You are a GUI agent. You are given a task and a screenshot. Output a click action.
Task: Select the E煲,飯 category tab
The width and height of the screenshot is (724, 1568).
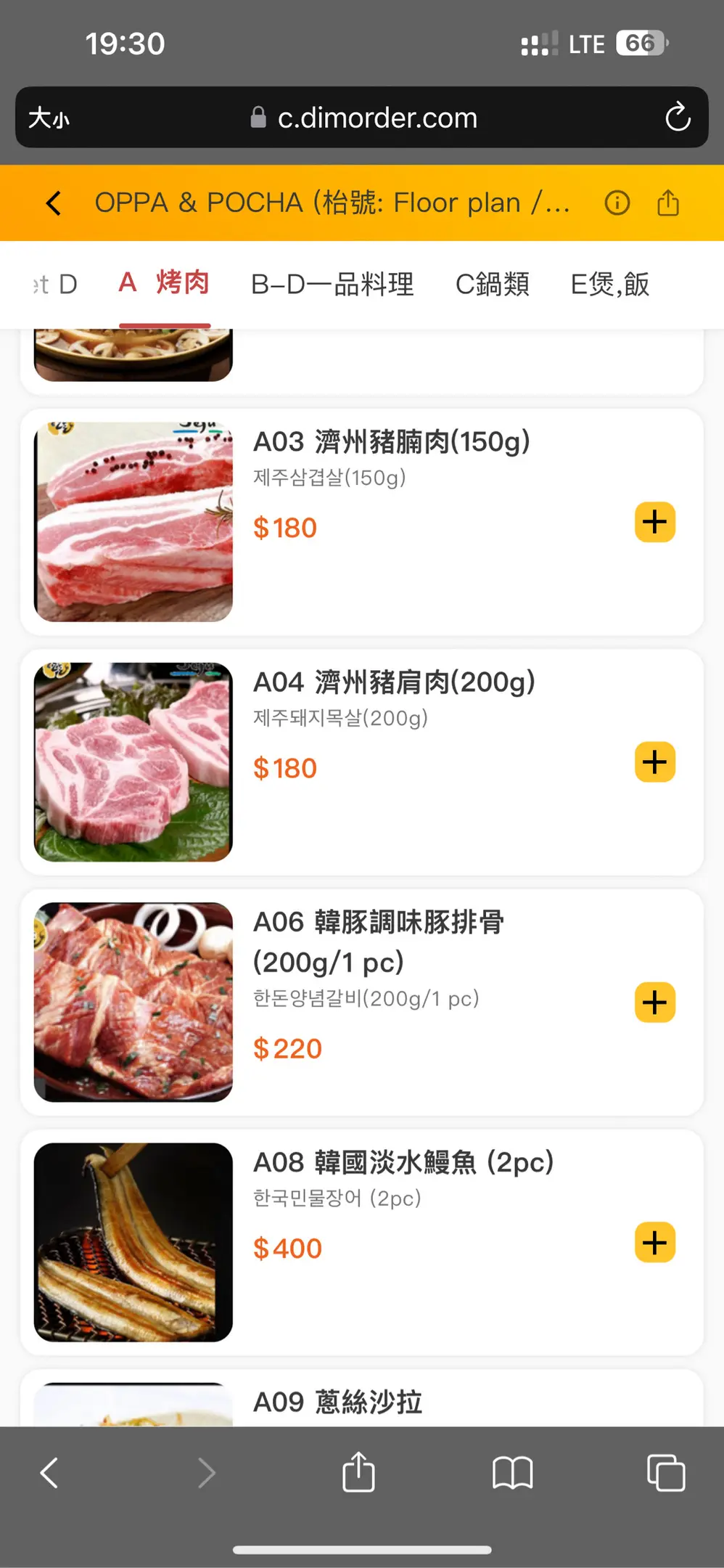[610, 284]
